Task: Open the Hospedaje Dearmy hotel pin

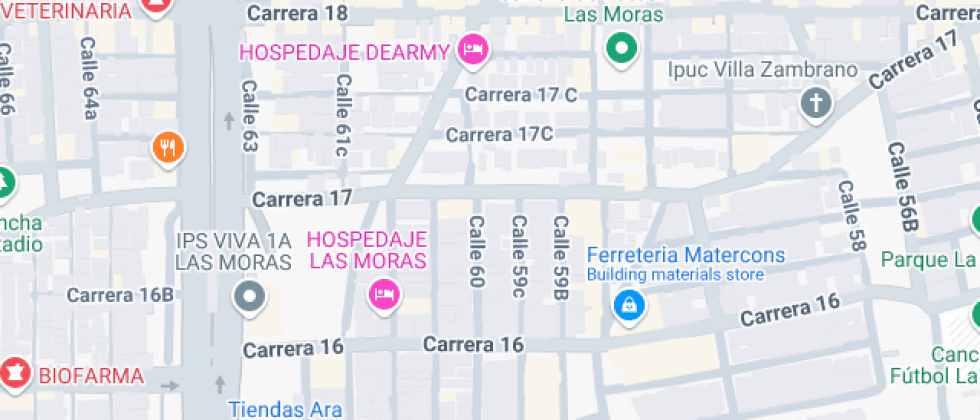Action: [x=472, y=49]
